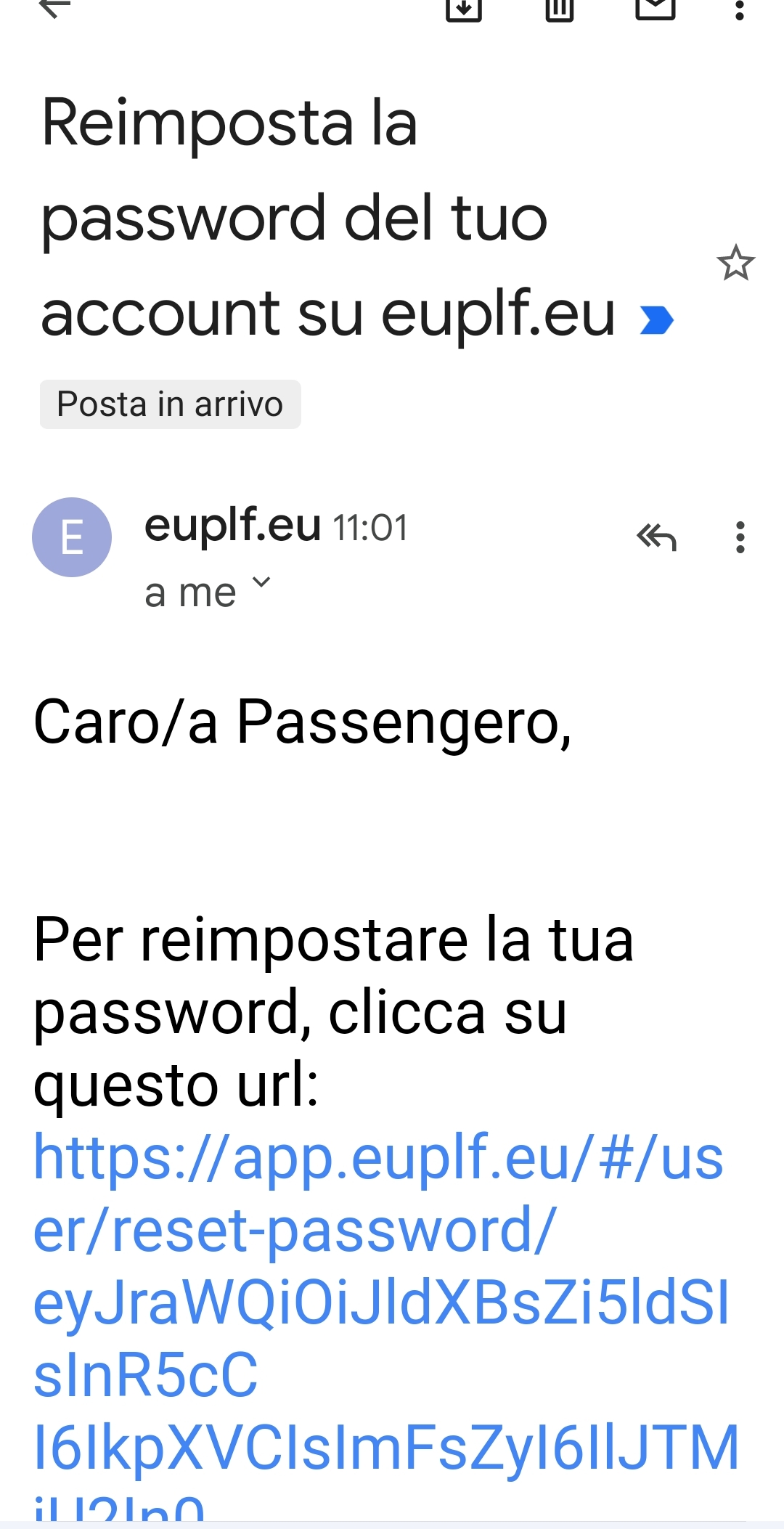The image size is (784, 1529).
Task: Tap the Posta in arrivo label
Action: tap(170, 404)
